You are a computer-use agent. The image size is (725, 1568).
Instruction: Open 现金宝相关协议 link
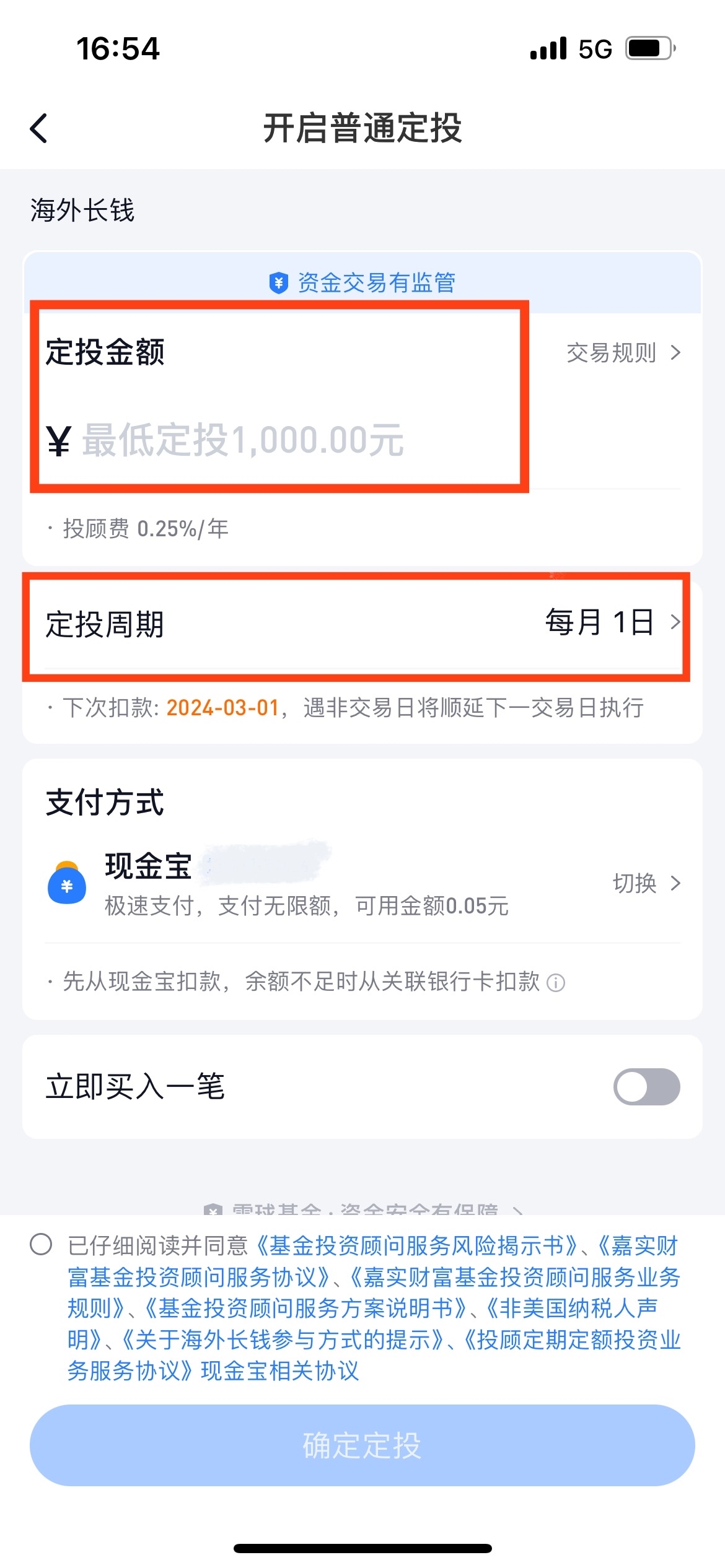click(280, 1371)
